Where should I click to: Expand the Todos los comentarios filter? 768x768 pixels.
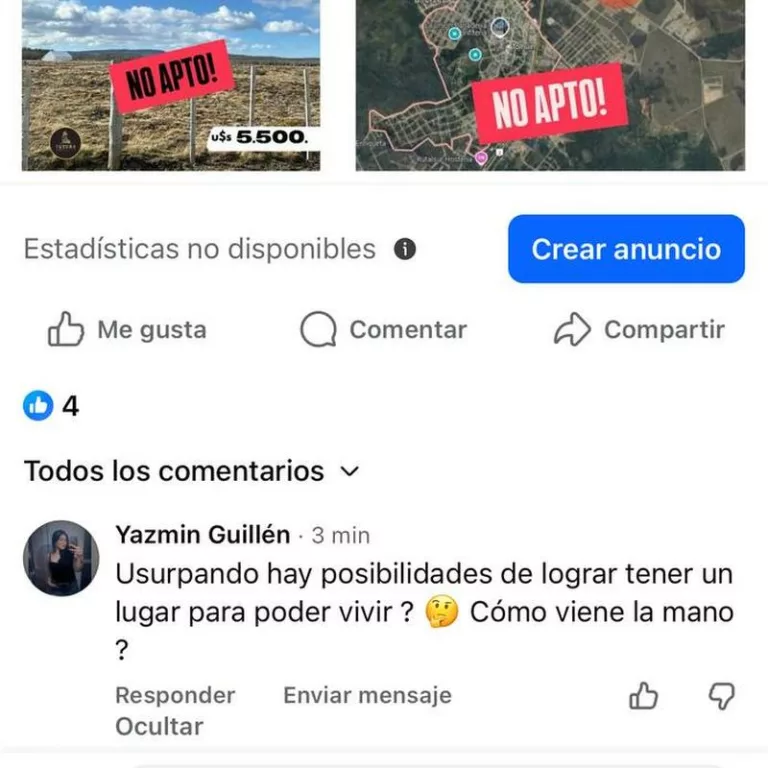(191, 471)
